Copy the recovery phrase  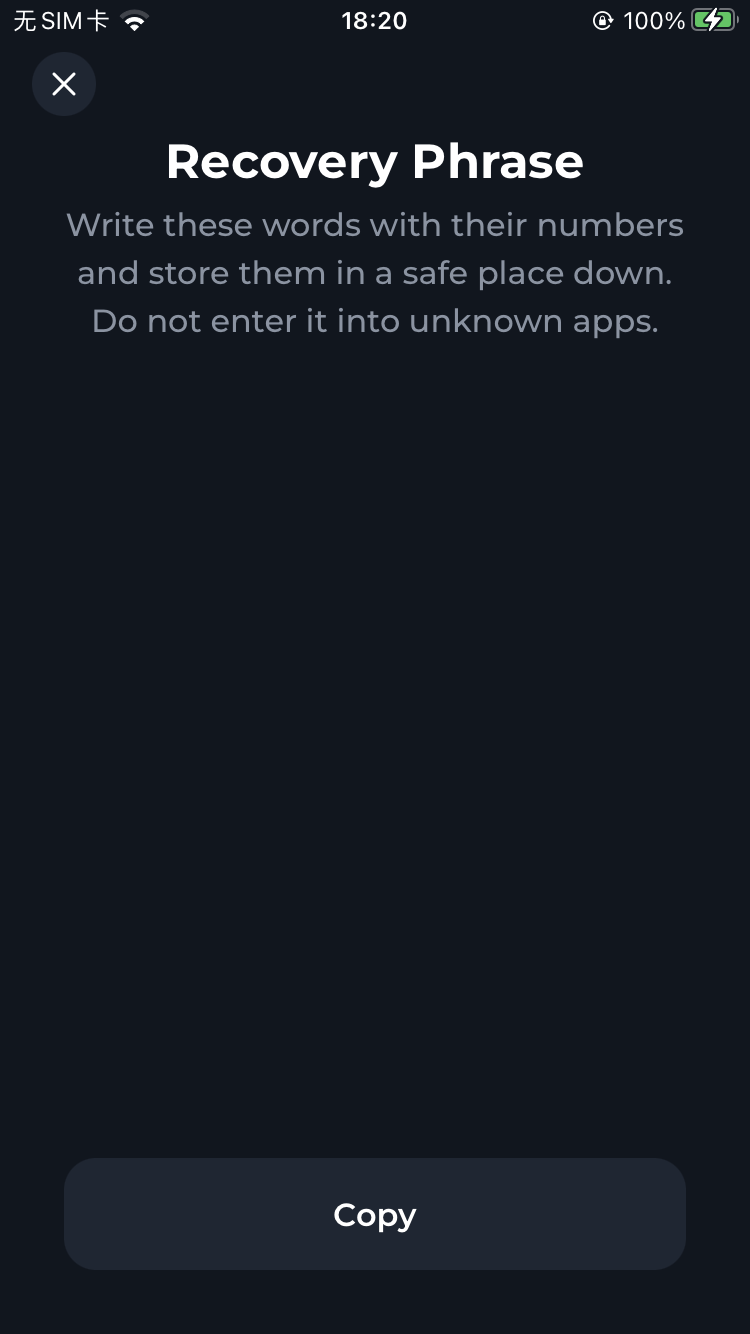tap(374, 1214)
